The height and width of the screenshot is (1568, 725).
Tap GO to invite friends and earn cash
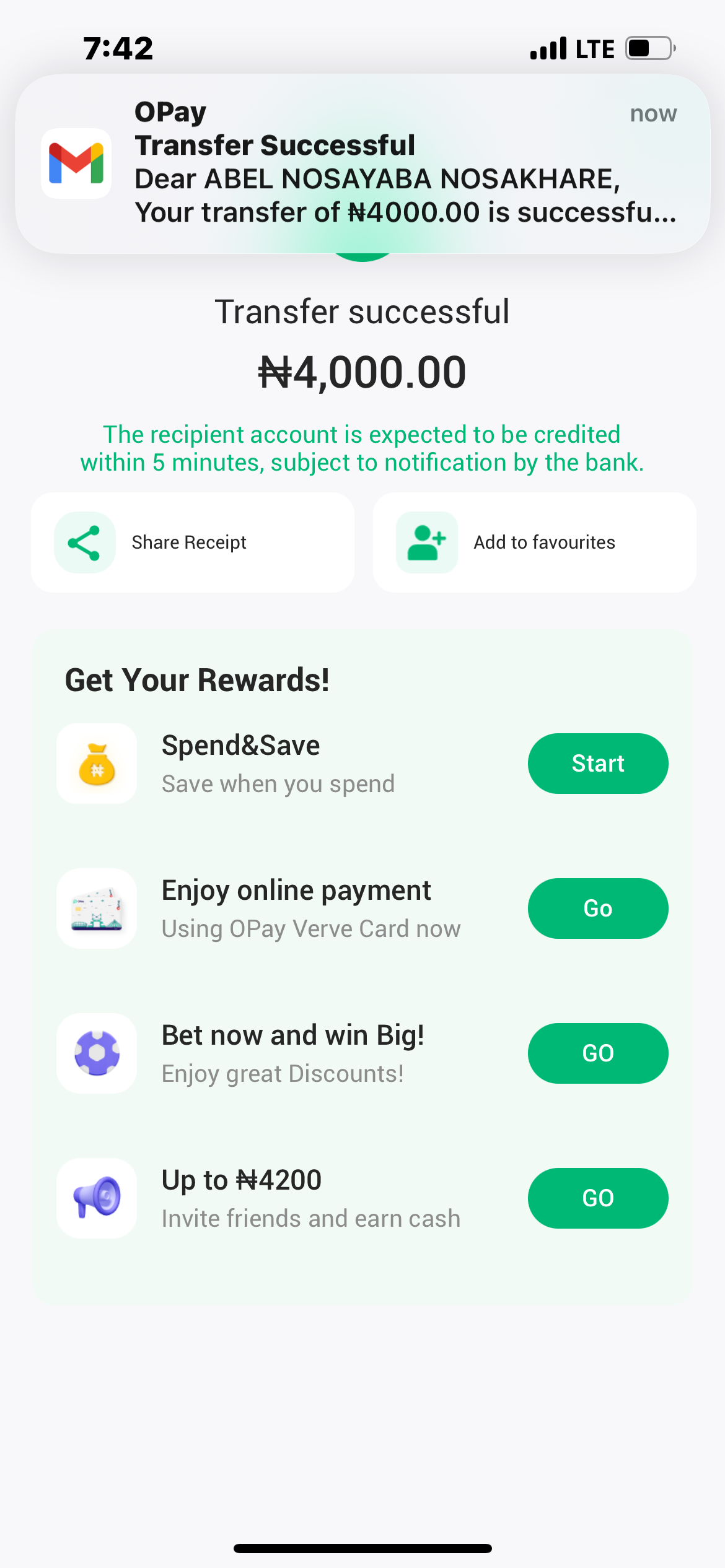(x=597, y=1198)
